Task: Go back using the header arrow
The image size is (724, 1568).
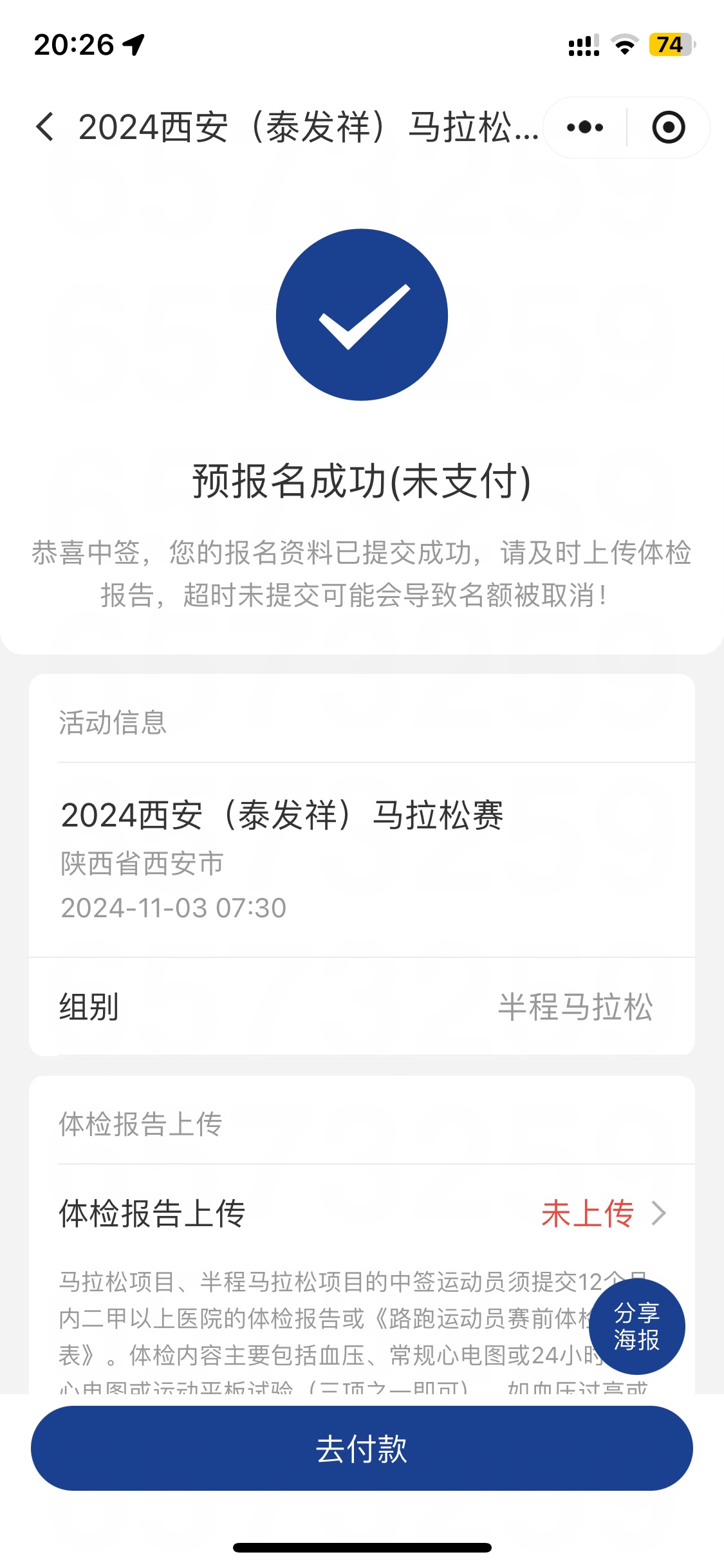Action: pyautogui.click(x=45, y=127)
